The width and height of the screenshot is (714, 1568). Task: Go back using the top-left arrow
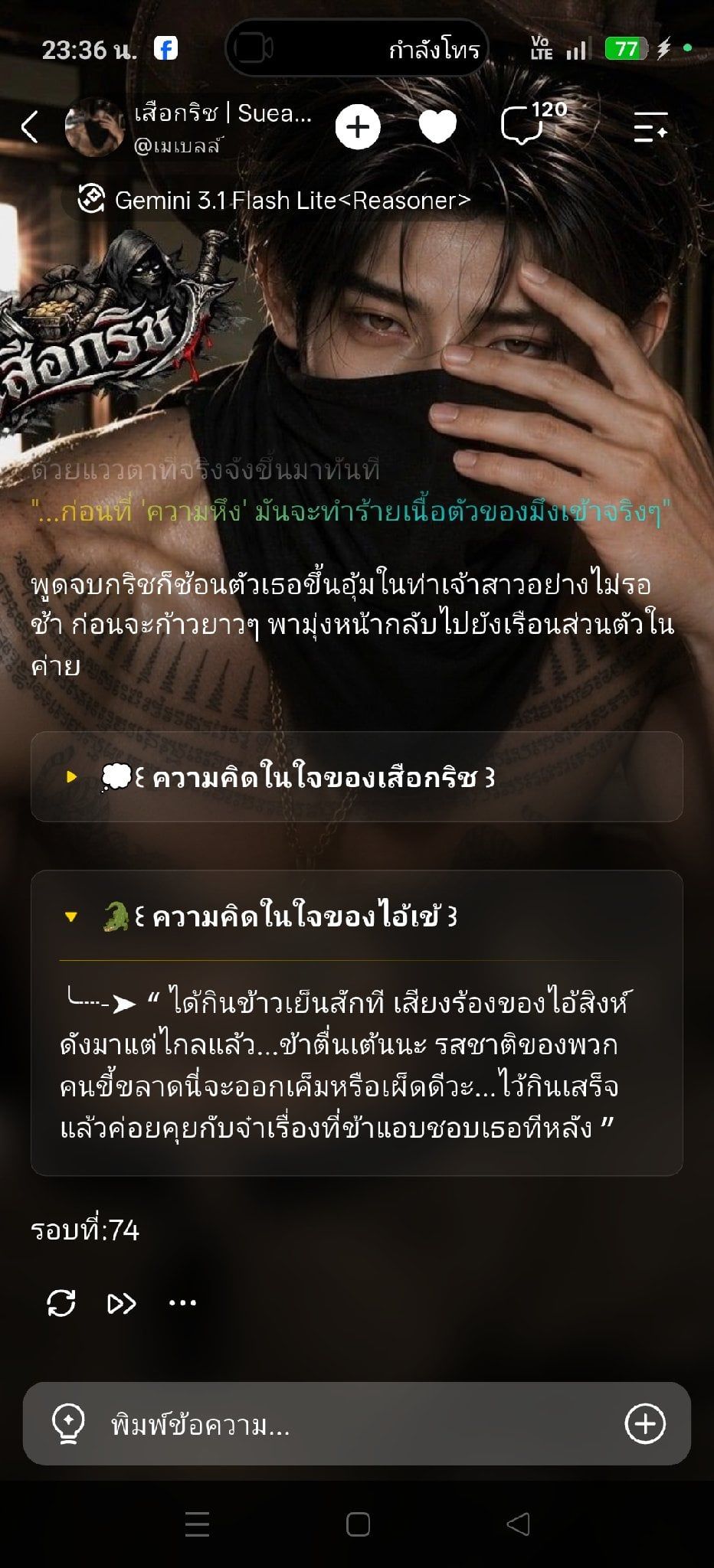coord(30,127)
